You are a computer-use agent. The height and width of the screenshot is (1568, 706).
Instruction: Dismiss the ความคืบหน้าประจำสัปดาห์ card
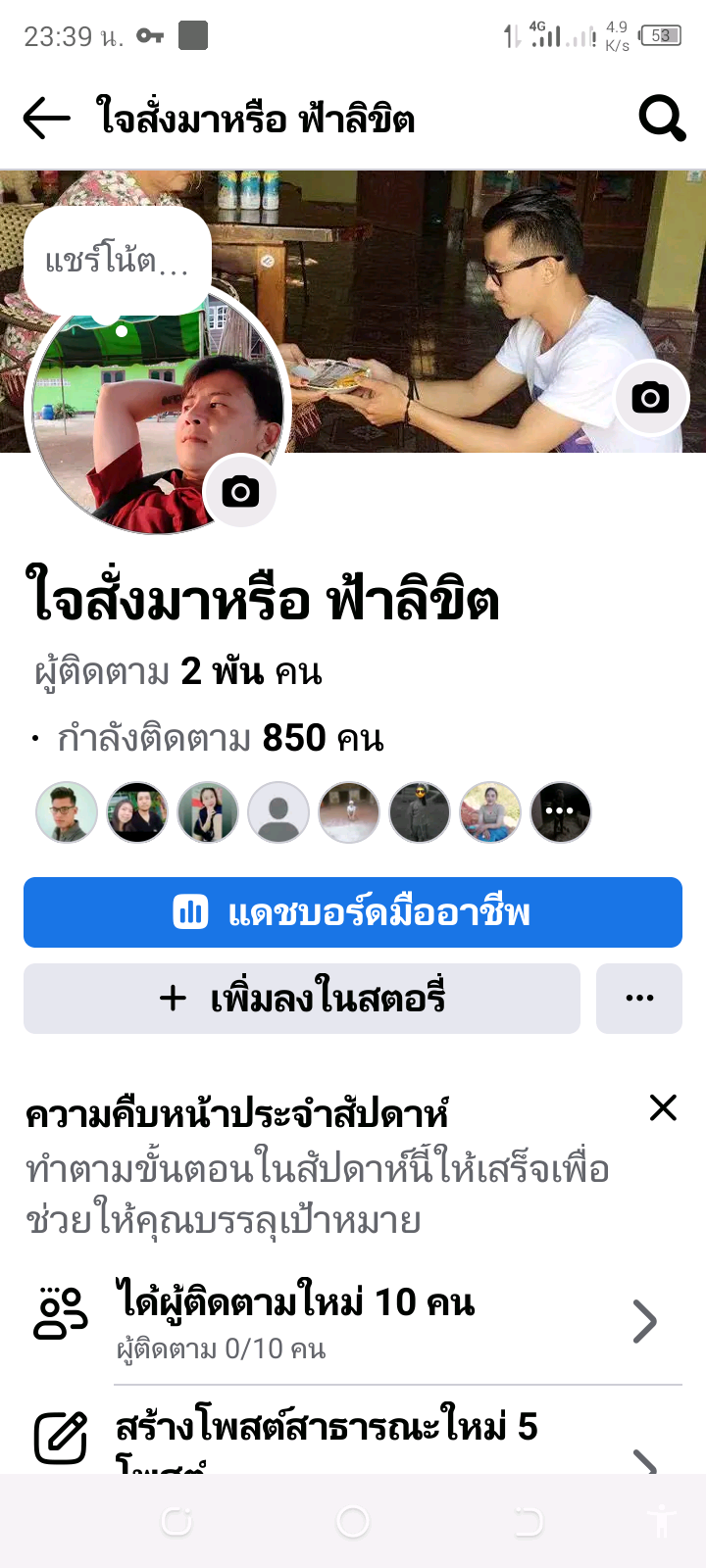click(x=664, y=1108)
